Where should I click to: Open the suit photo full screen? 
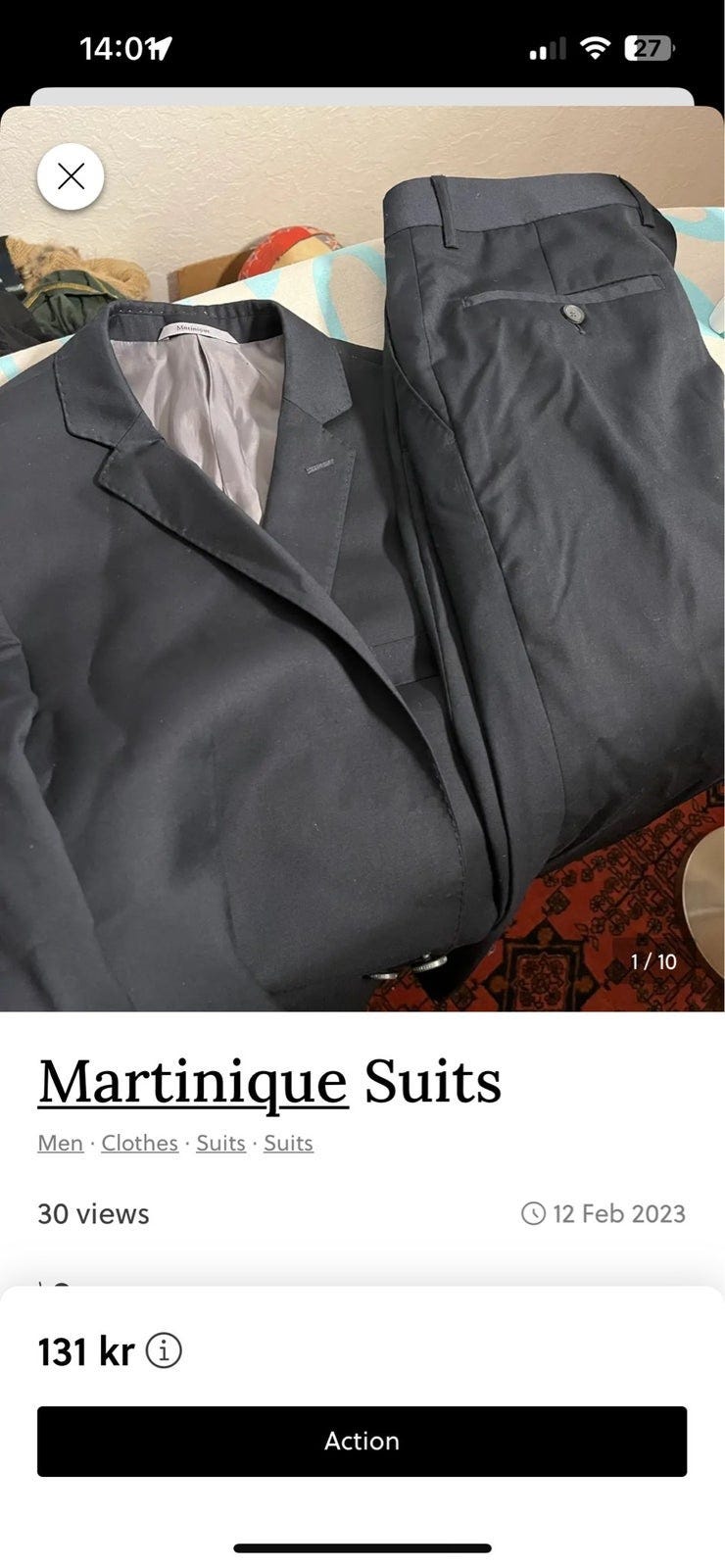pyautogui.click(x=362, y=559)
